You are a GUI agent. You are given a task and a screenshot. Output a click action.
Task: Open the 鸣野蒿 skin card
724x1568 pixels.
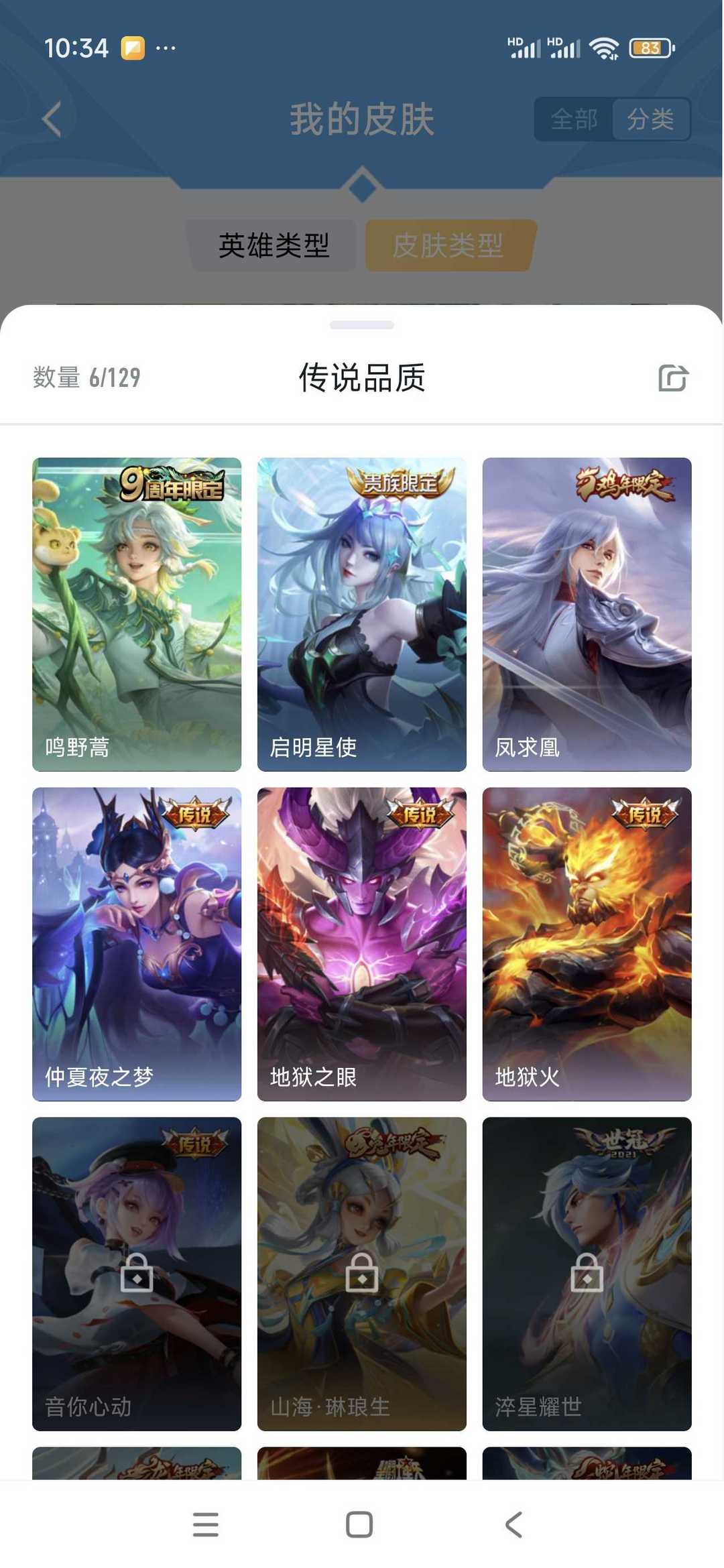[137, 613]
